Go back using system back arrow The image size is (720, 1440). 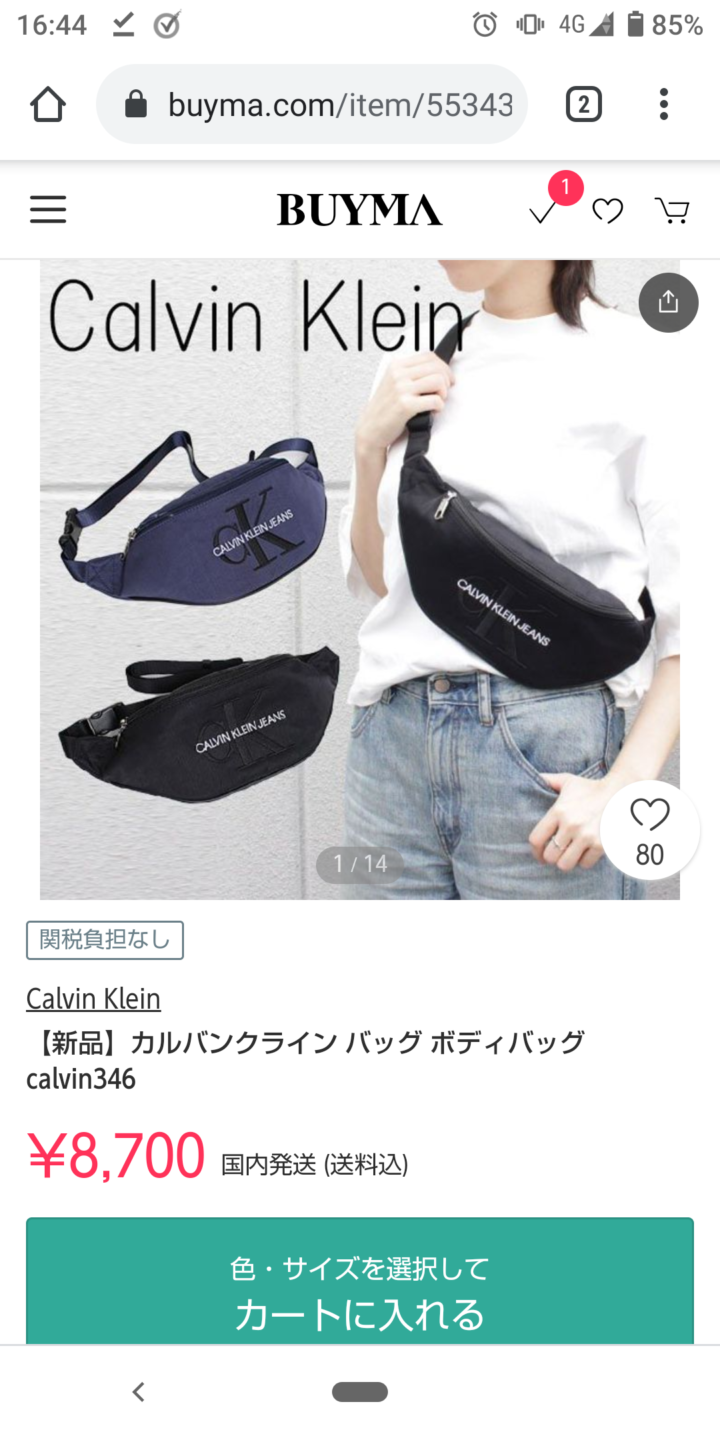[x=139, y=1391]
